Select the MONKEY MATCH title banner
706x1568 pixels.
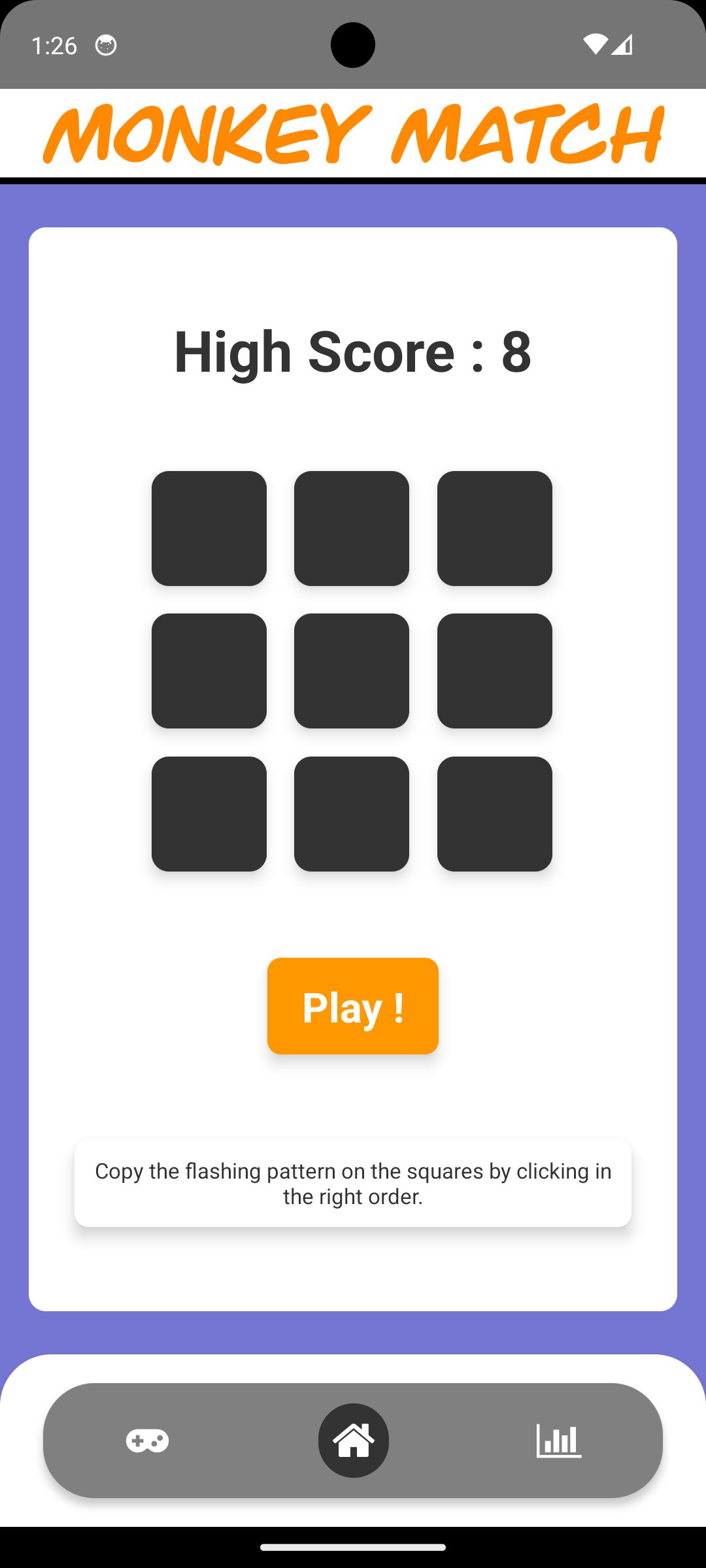[x=353, y=133]
